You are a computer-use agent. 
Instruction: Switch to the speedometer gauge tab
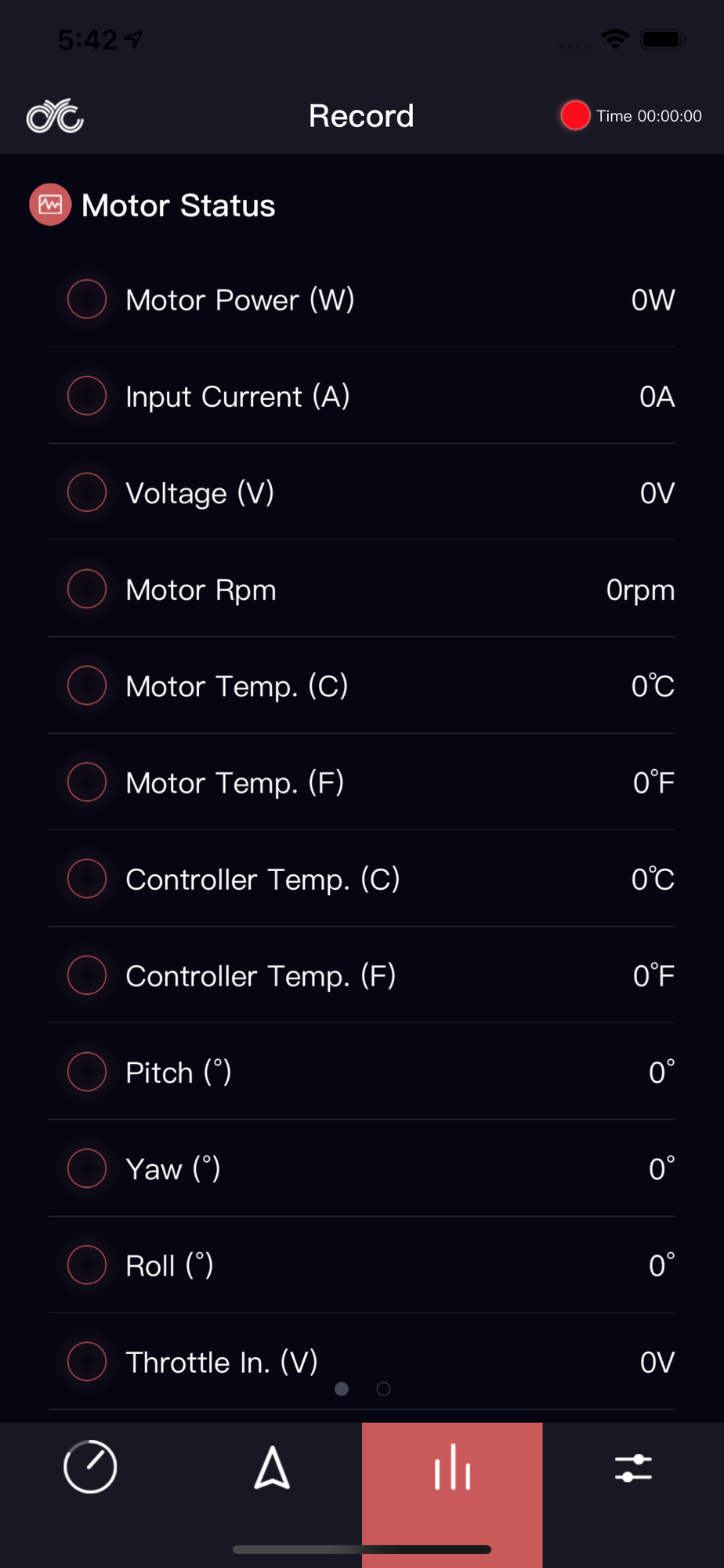tap(90, 1467)
